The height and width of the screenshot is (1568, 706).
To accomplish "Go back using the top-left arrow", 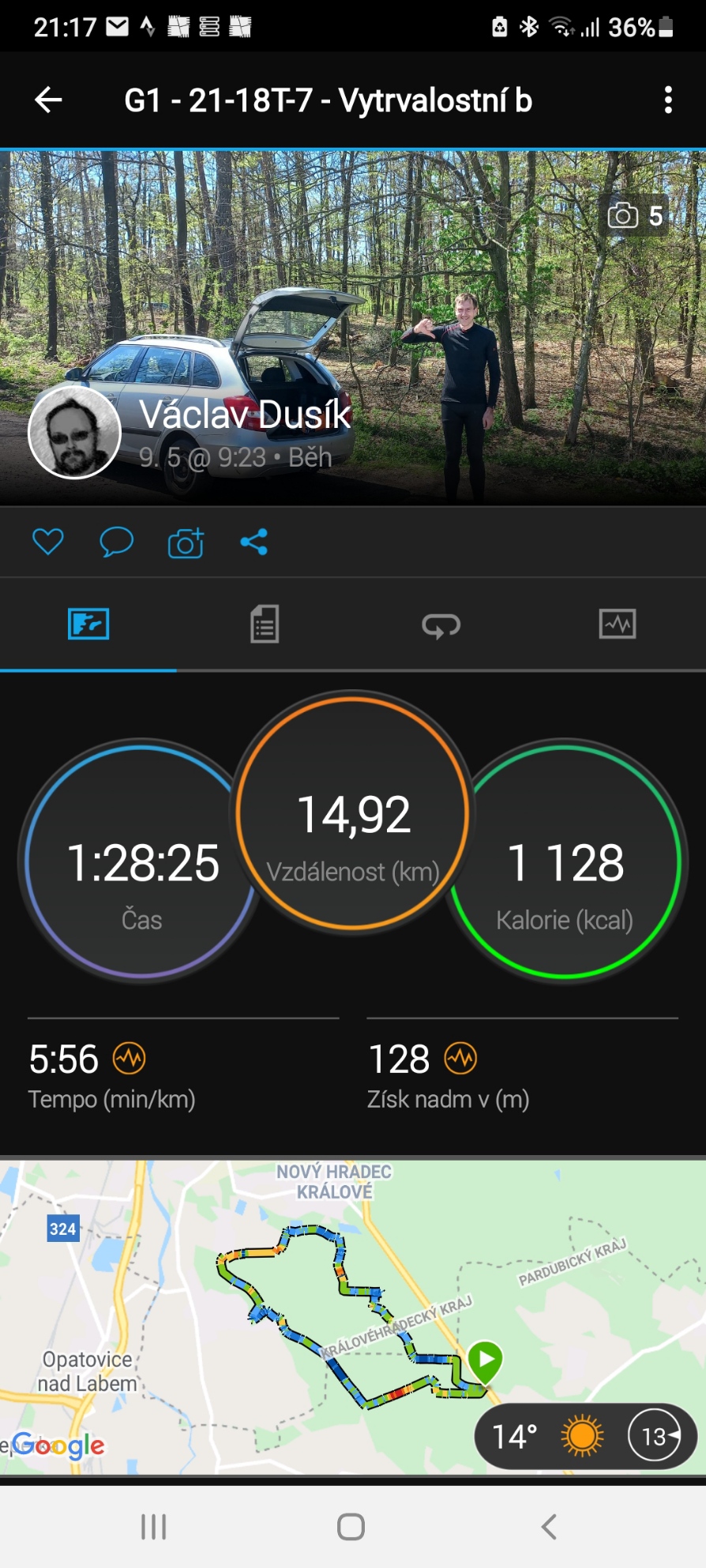I will point(48,100).
